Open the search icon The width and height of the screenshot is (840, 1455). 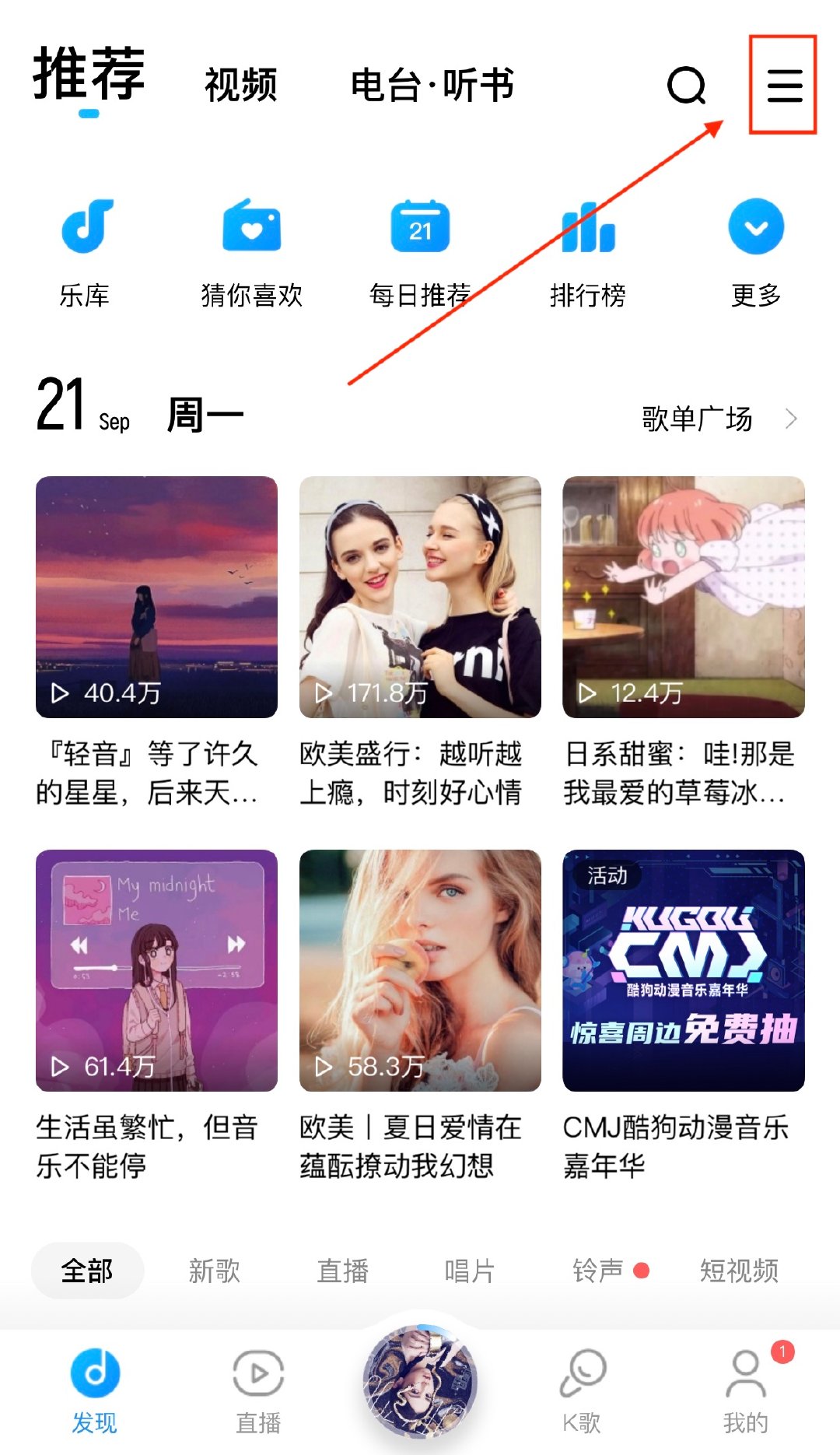click(686, 85)
